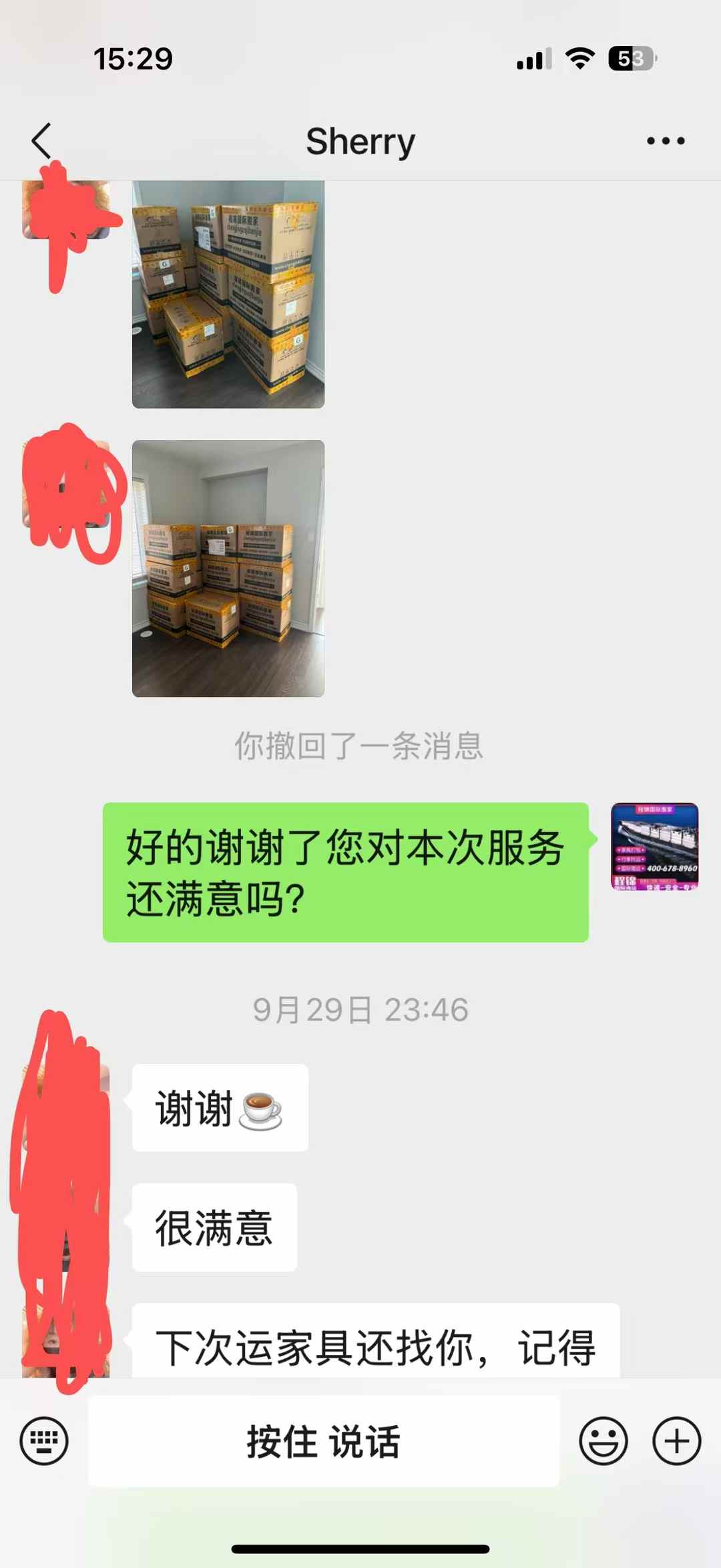This screenshot has width=721, height=1568.
Task: Open the first photo of stacked boxes
Action: point(228,294)
